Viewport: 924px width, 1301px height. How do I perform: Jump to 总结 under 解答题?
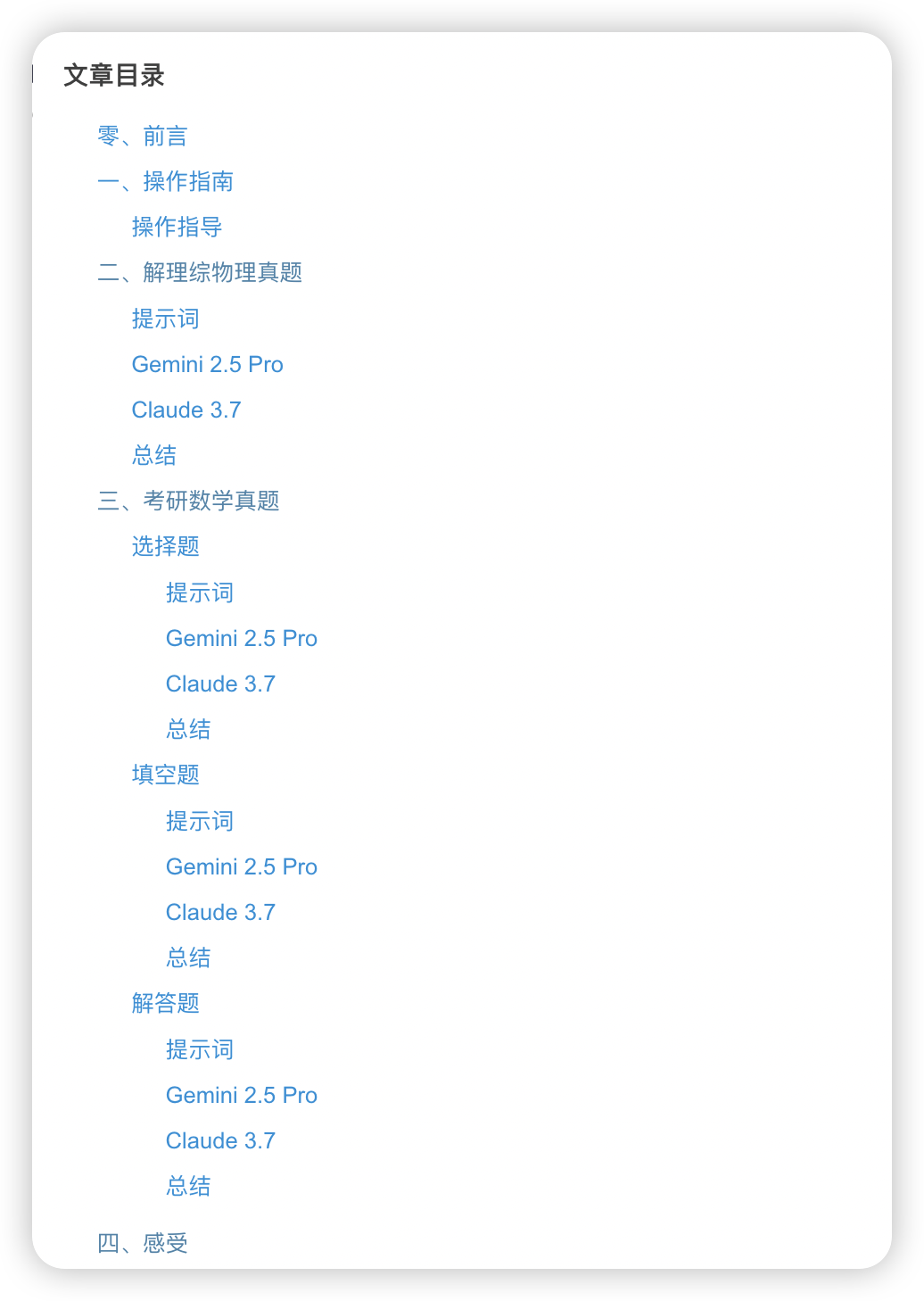click(x=188, y=1187)
